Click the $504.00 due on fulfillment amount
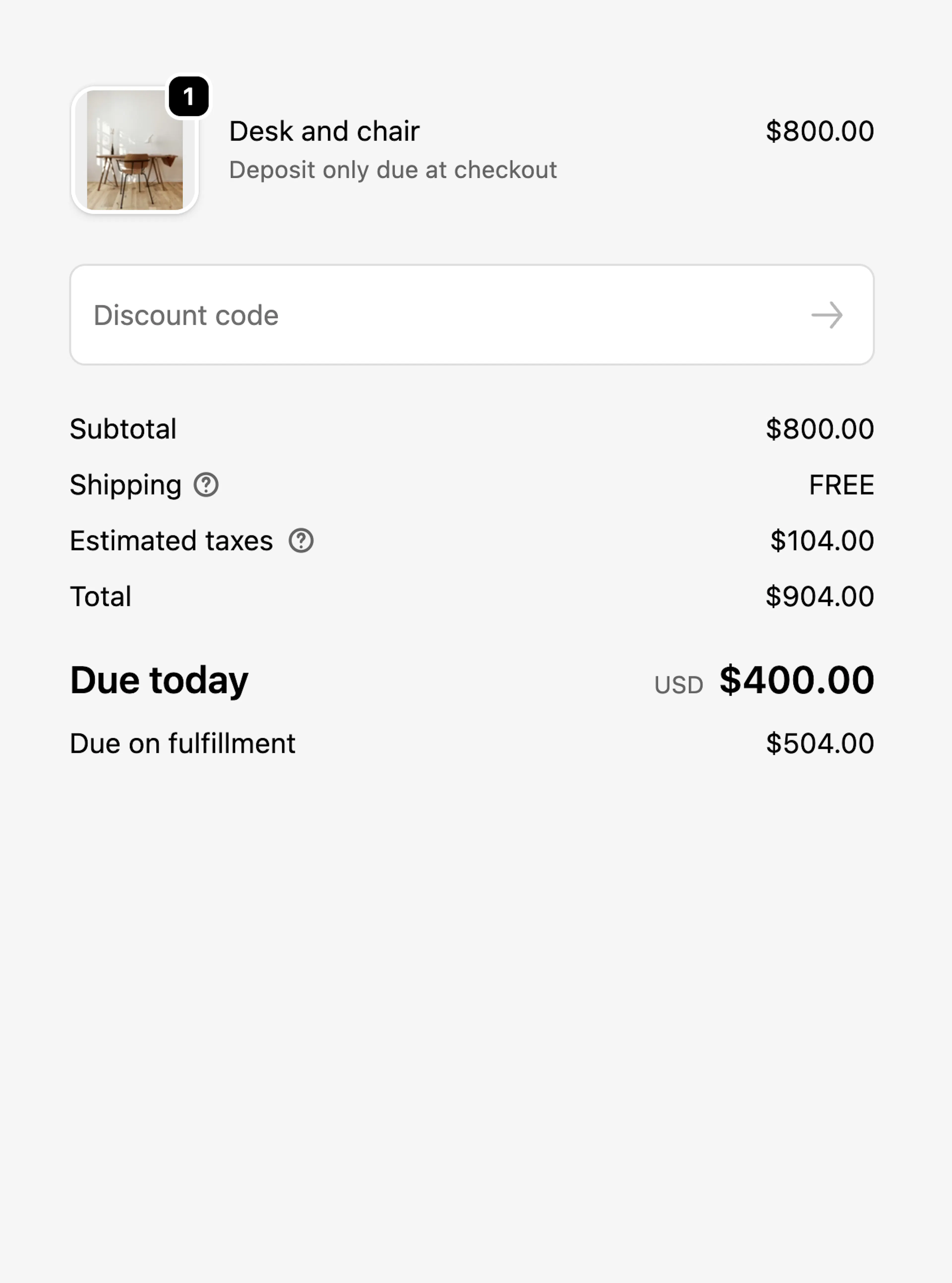Viewport: 952px width, 1283px height. (819, 744)
